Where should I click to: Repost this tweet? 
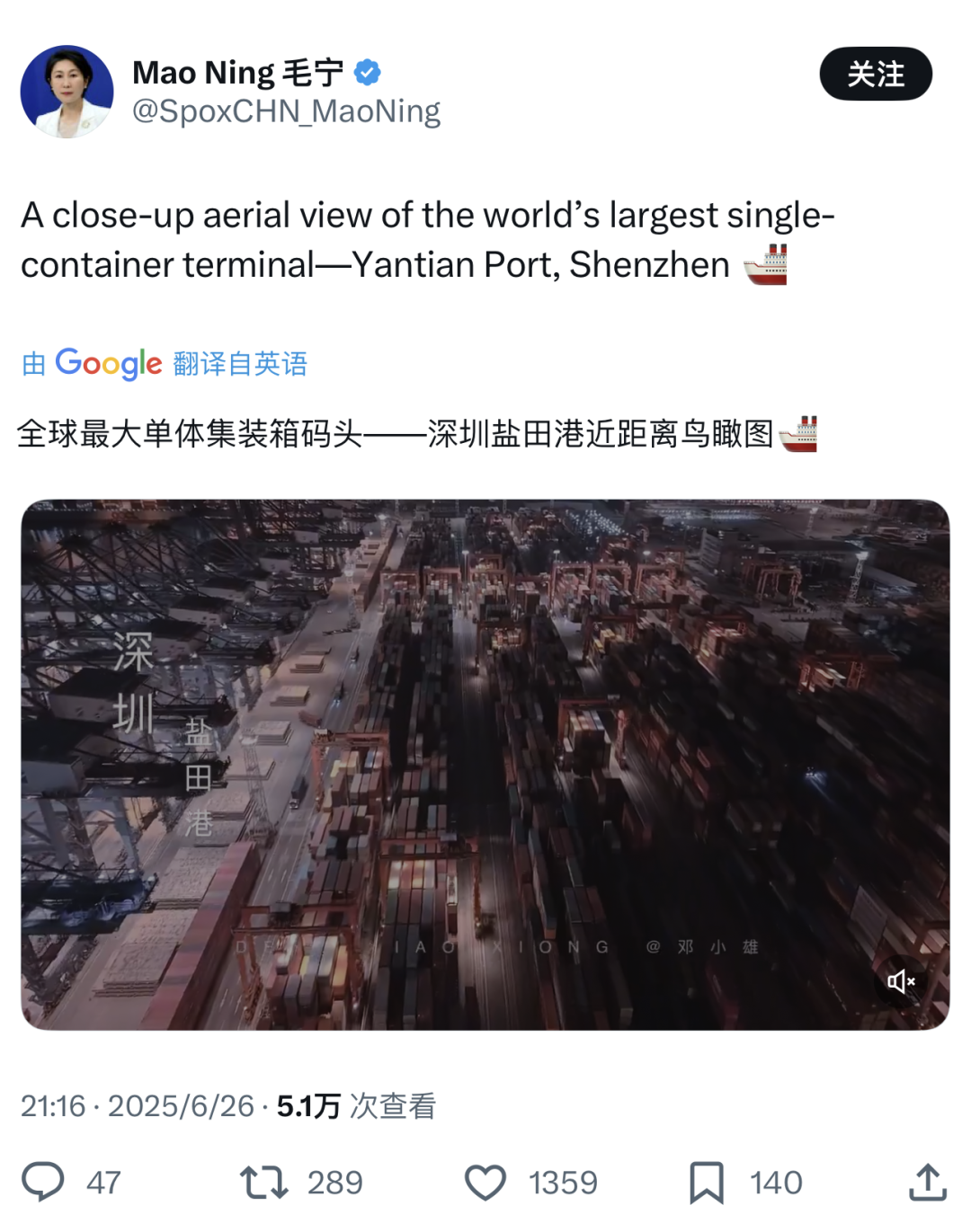[x=264, y=1182]
